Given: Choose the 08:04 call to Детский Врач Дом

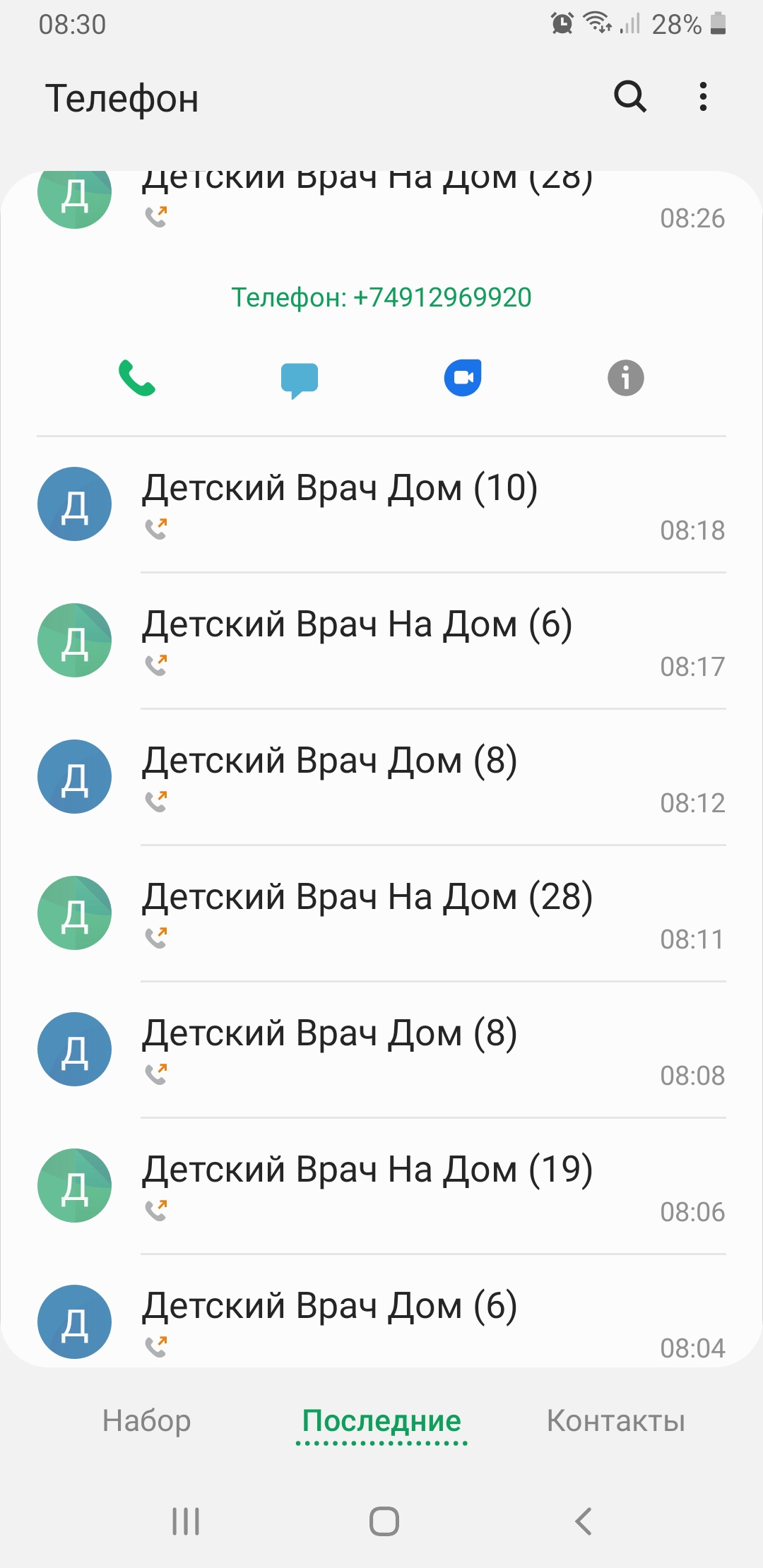Looking at the screenshot, I should (x=381, y=1321).
